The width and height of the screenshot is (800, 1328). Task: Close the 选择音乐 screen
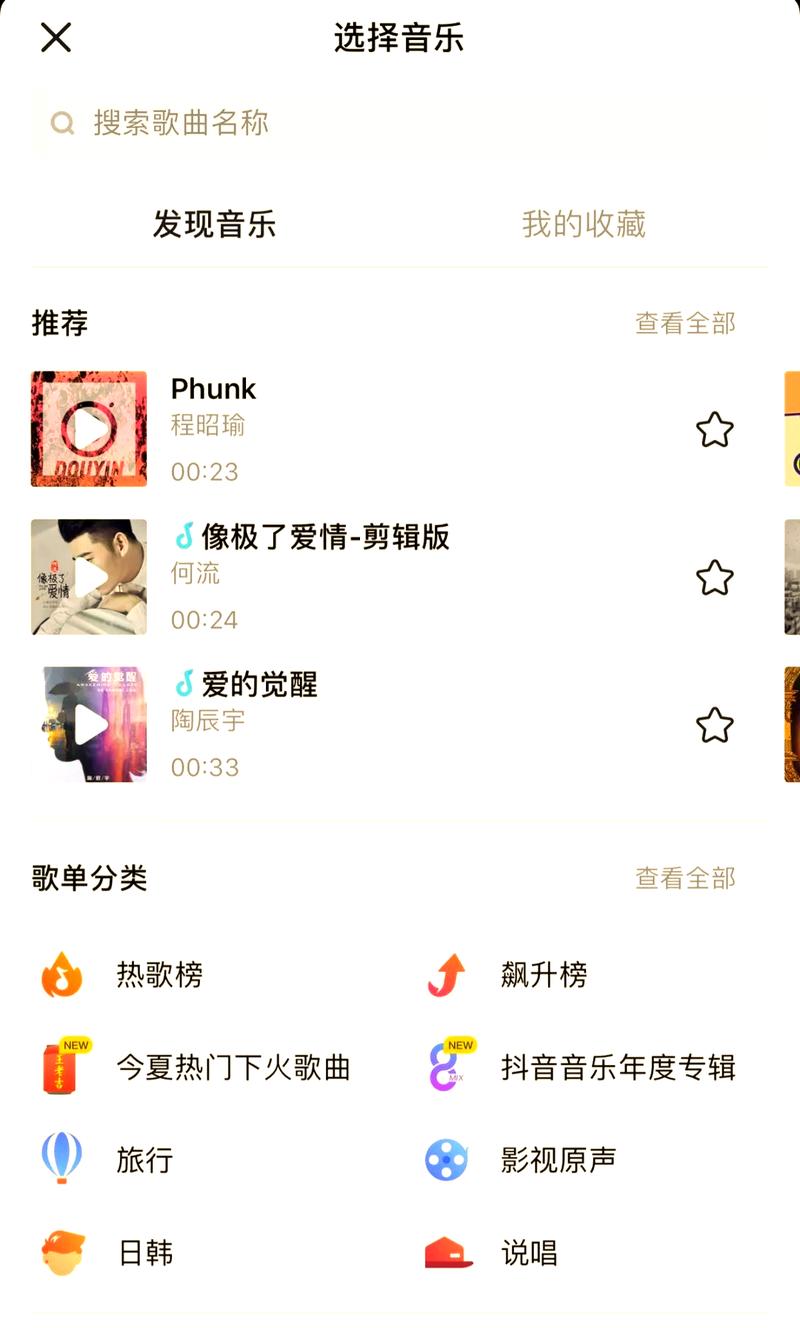coord(56,38)
